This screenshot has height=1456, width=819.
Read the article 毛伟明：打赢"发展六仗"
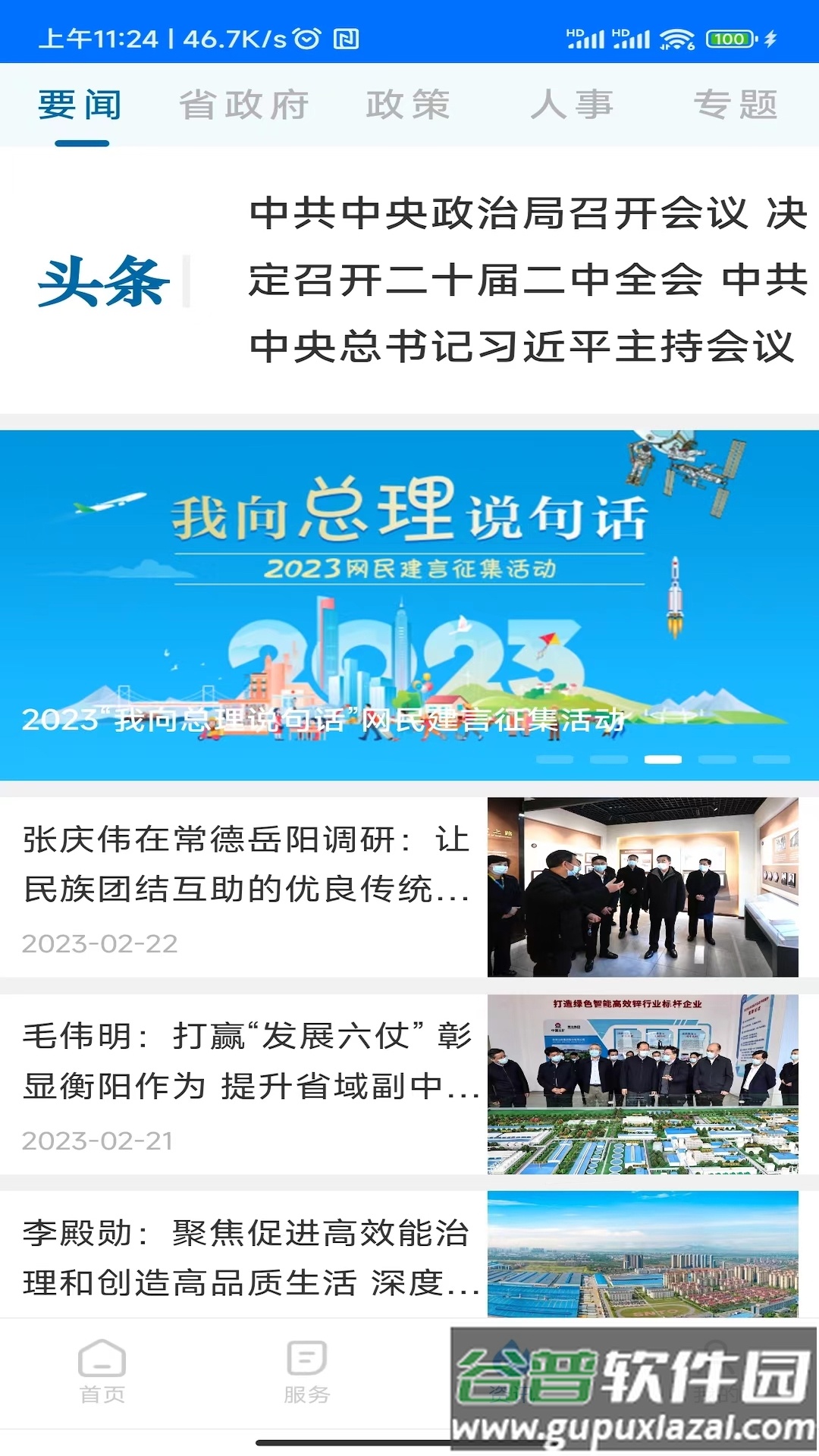tap(246, 1061)
